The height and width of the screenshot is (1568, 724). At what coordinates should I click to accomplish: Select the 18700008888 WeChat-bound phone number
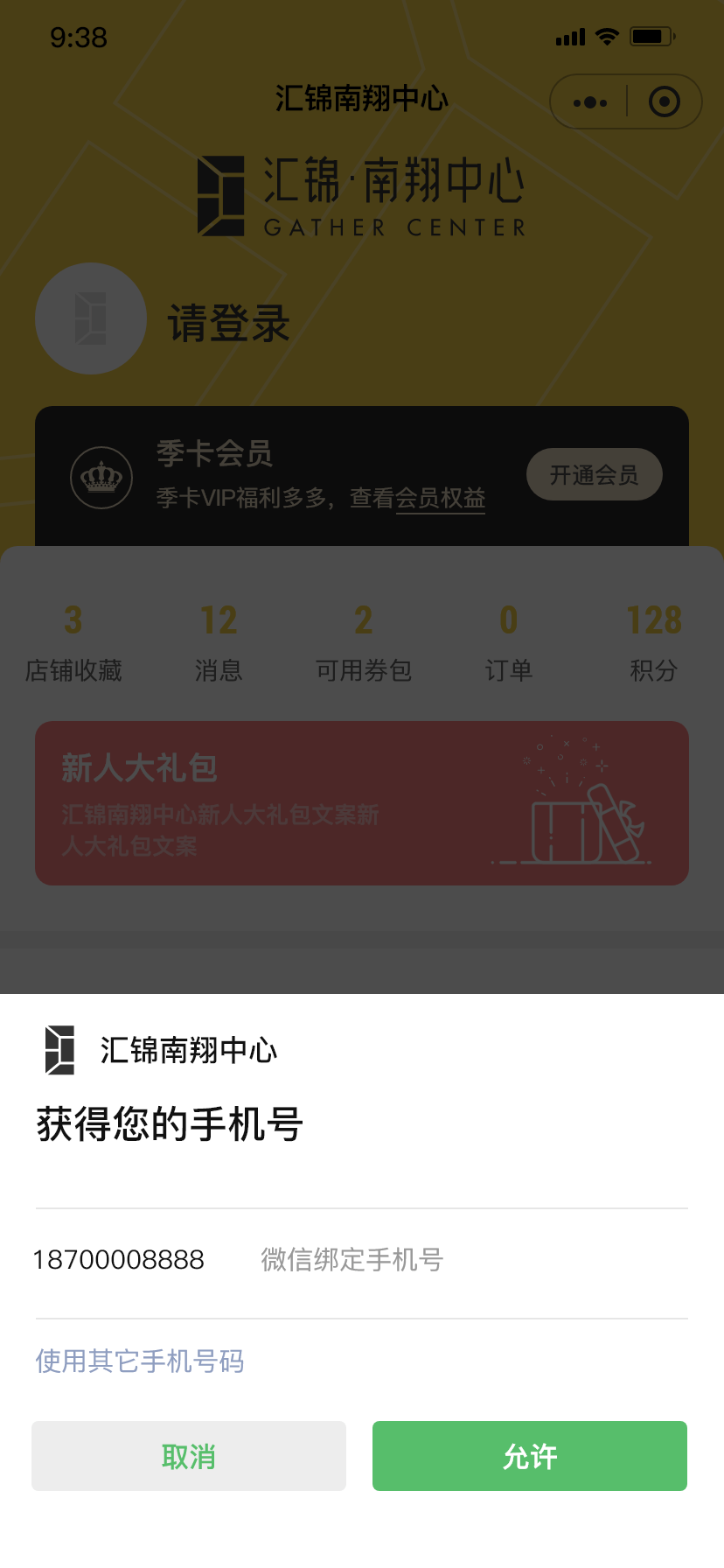click(x=361, y=1260)
